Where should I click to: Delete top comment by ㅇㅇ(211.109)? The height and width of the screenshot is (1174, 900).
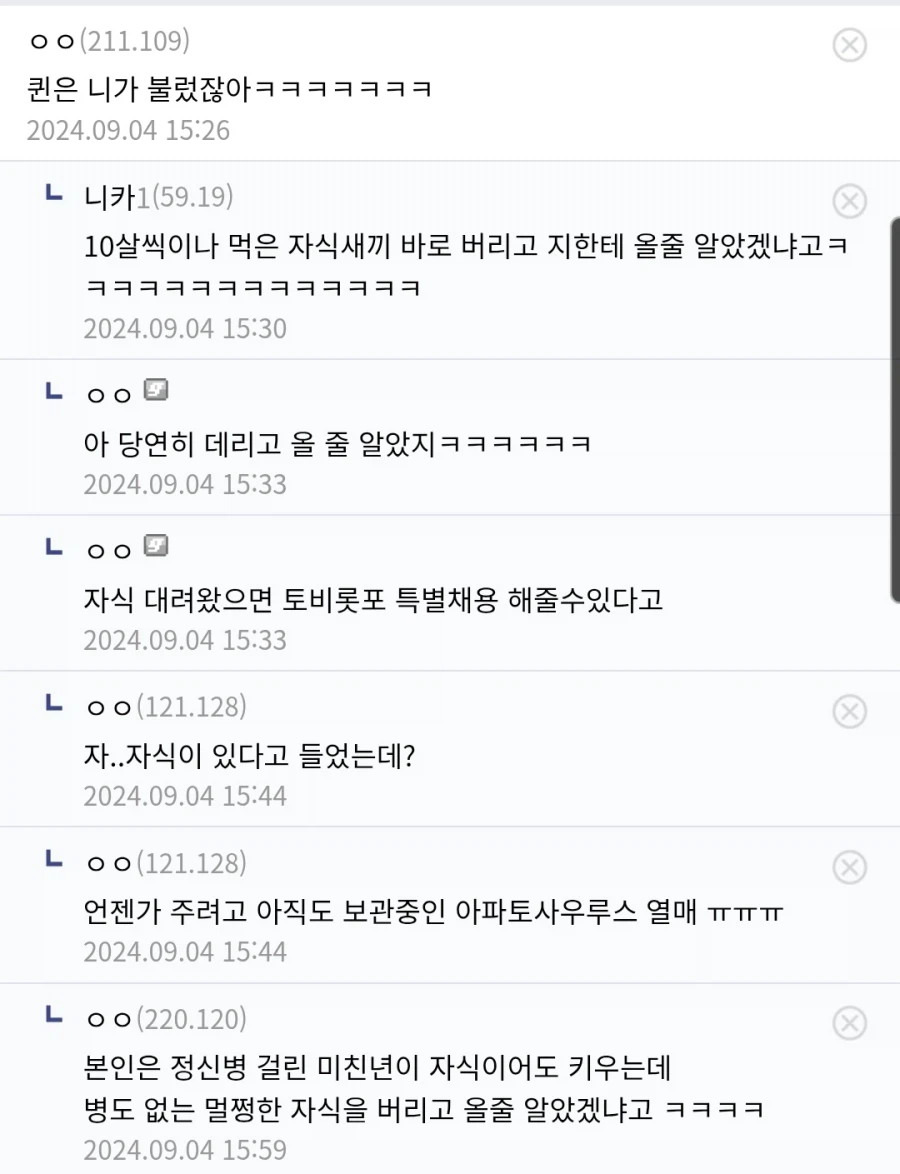850,45
